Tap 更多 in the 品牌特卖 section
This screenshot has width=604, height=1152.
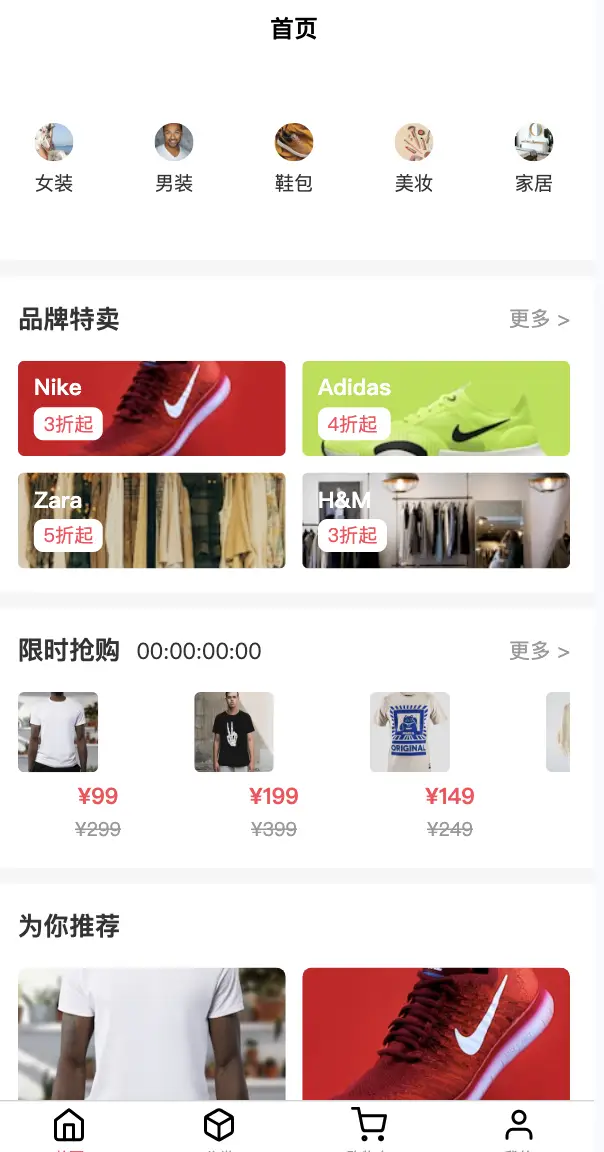coord(539,319)
